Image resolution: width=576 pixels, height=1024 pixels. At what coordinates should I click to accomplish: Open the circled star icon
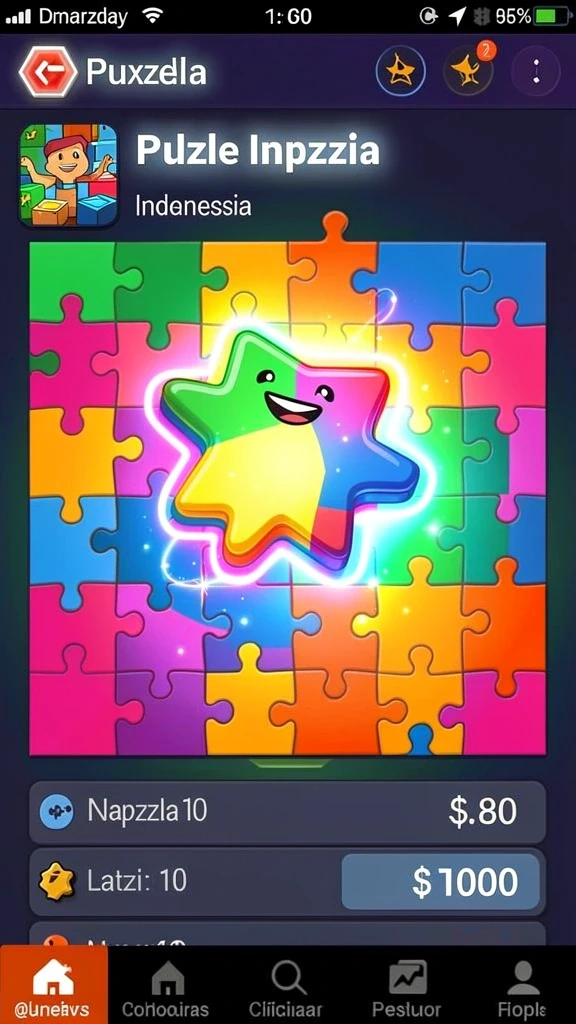(400, 71)
